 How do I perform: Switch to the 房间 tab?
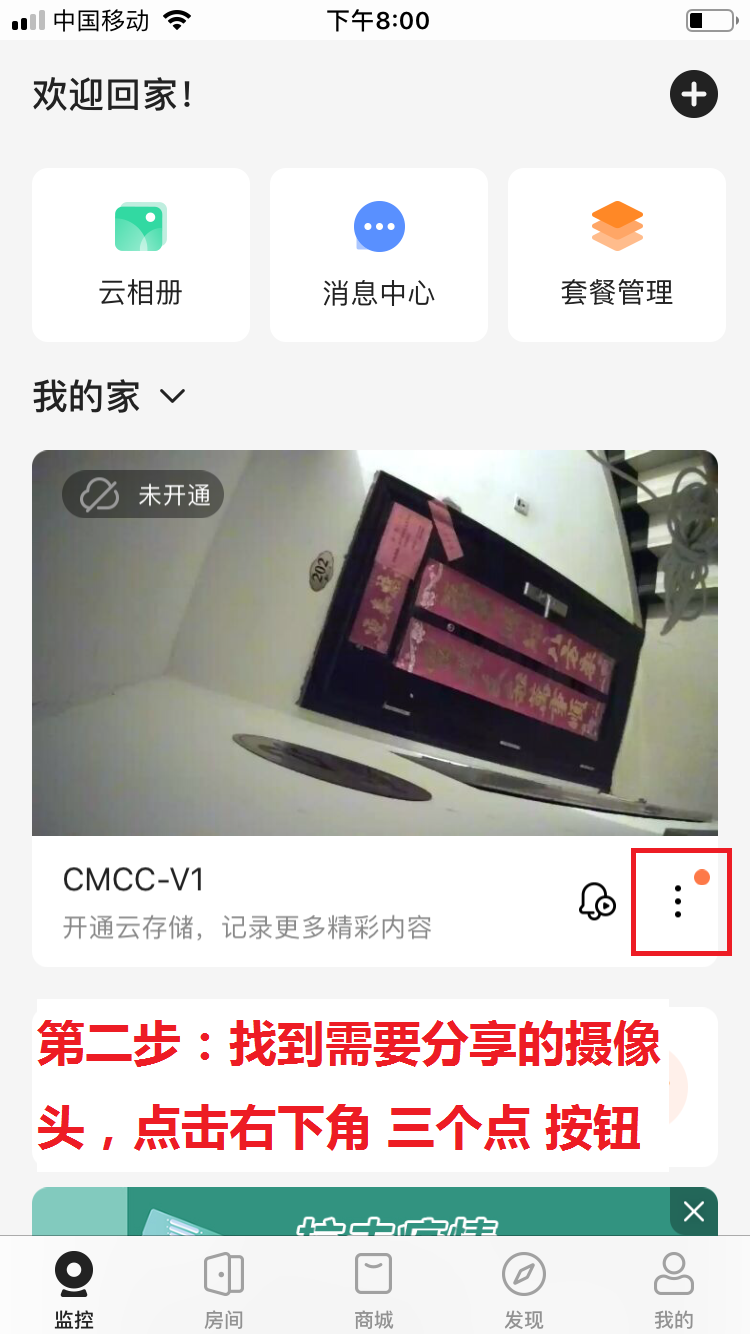point(224,1289)
